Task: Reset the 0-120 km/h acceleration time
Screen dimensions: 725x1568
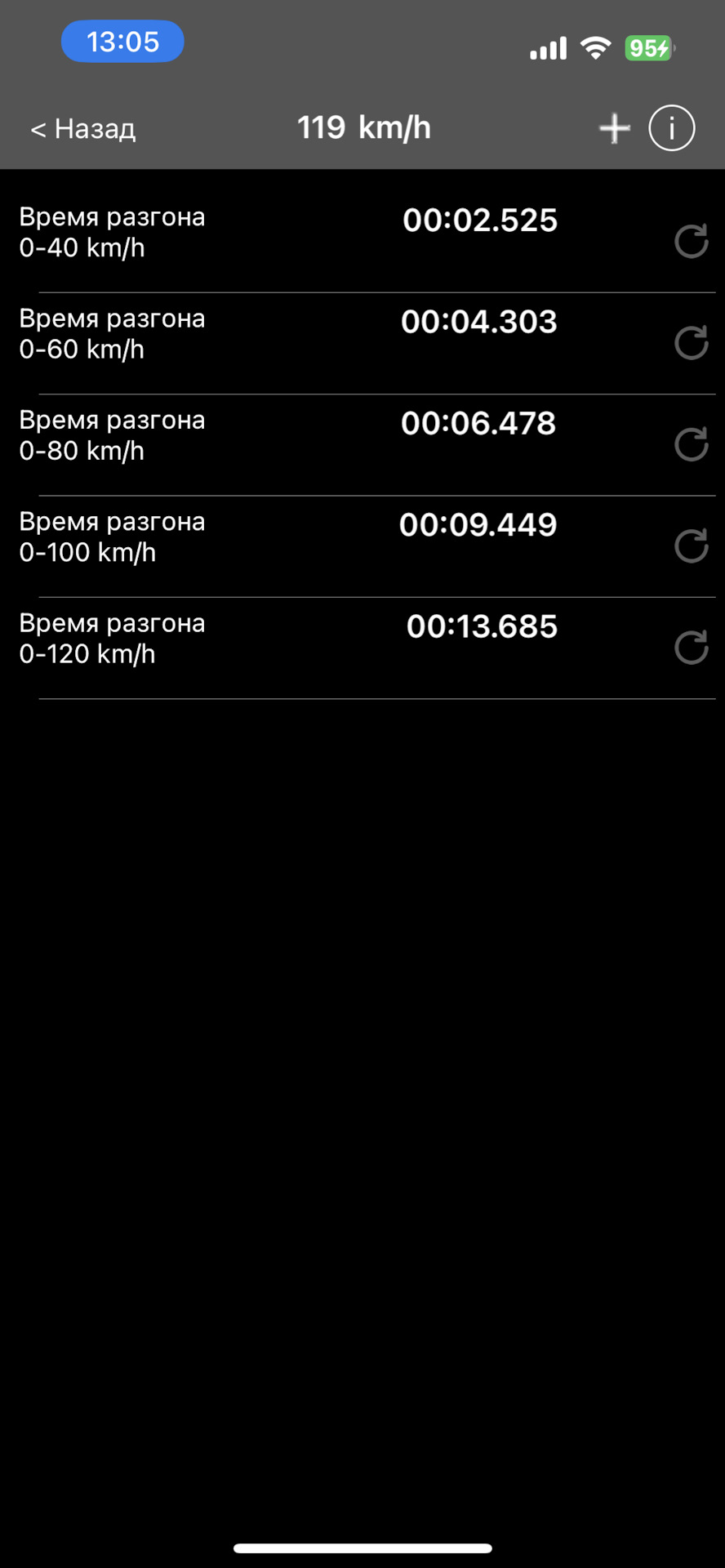Action: (691, 648)
